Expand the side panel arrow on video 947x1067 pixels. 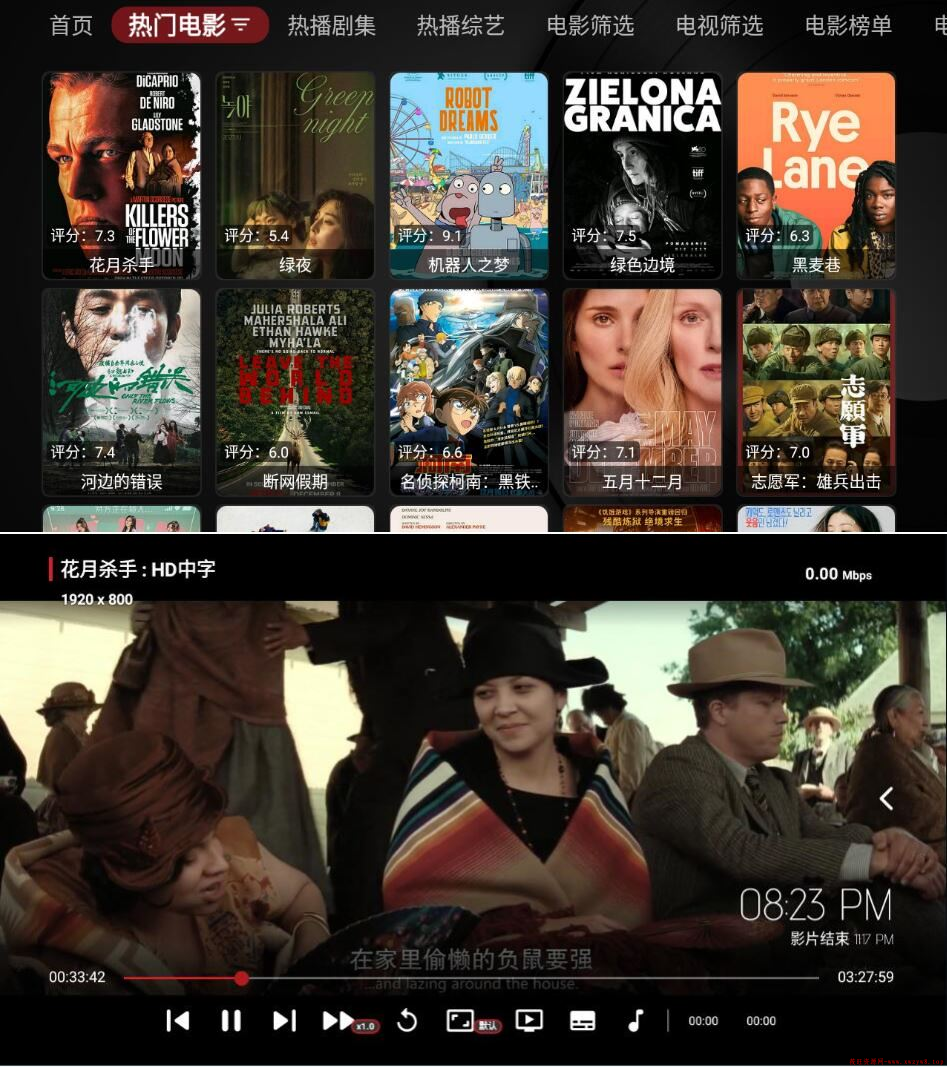pyautogui.click(x=886, y=798)
